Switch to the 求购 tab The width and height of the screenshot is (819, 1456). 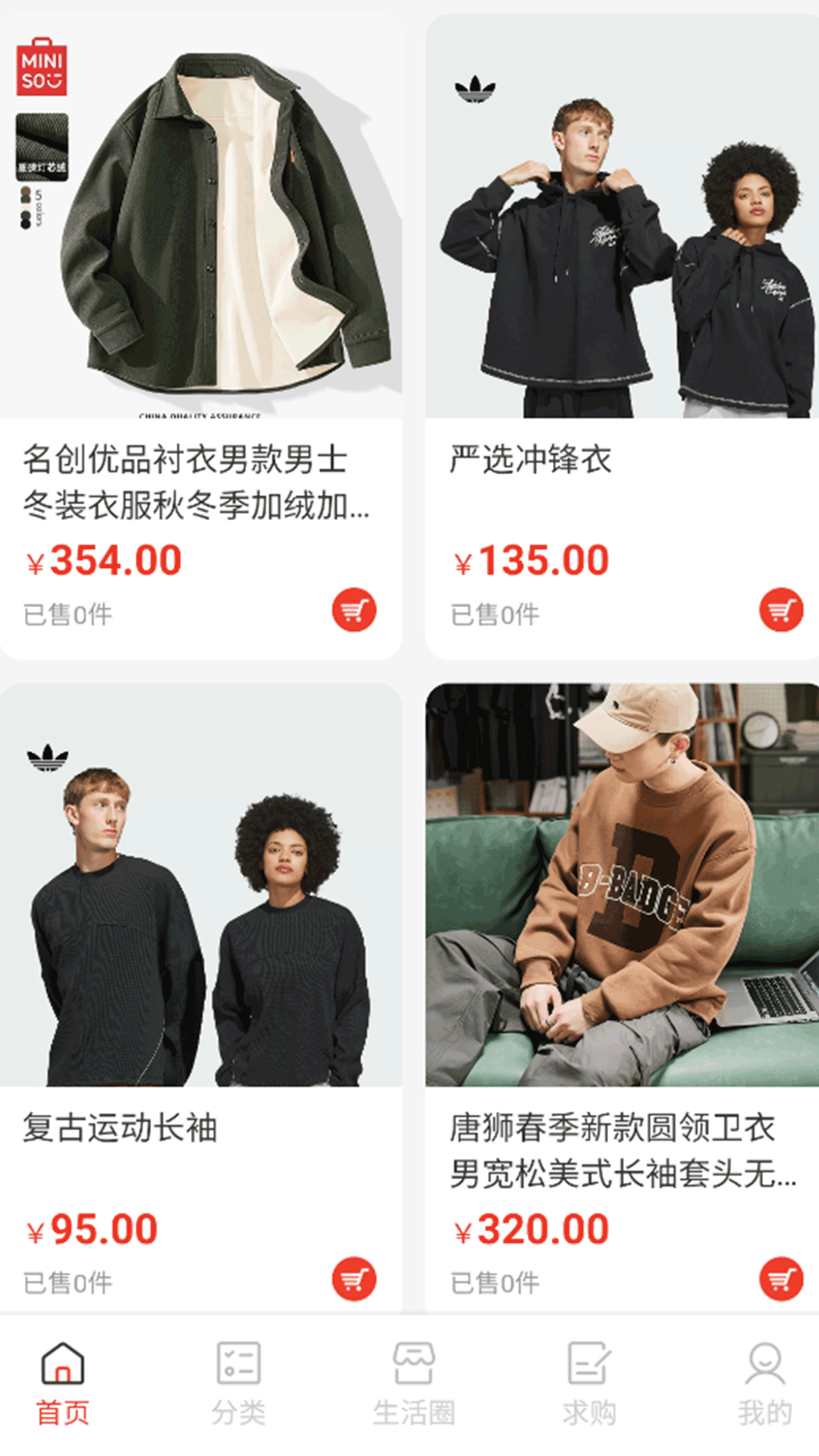coord(589,1383)
